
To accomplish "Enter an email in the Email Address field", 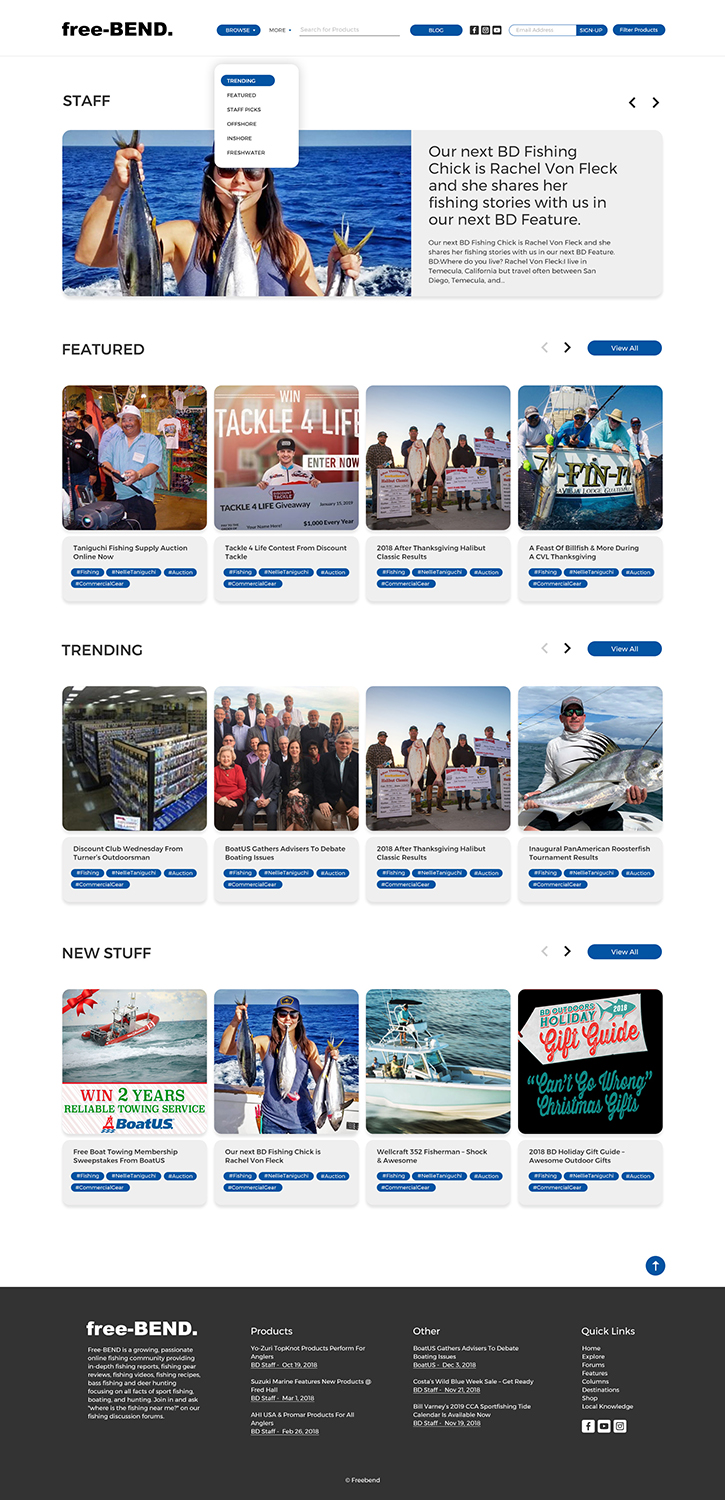I will tap(542, 30).
